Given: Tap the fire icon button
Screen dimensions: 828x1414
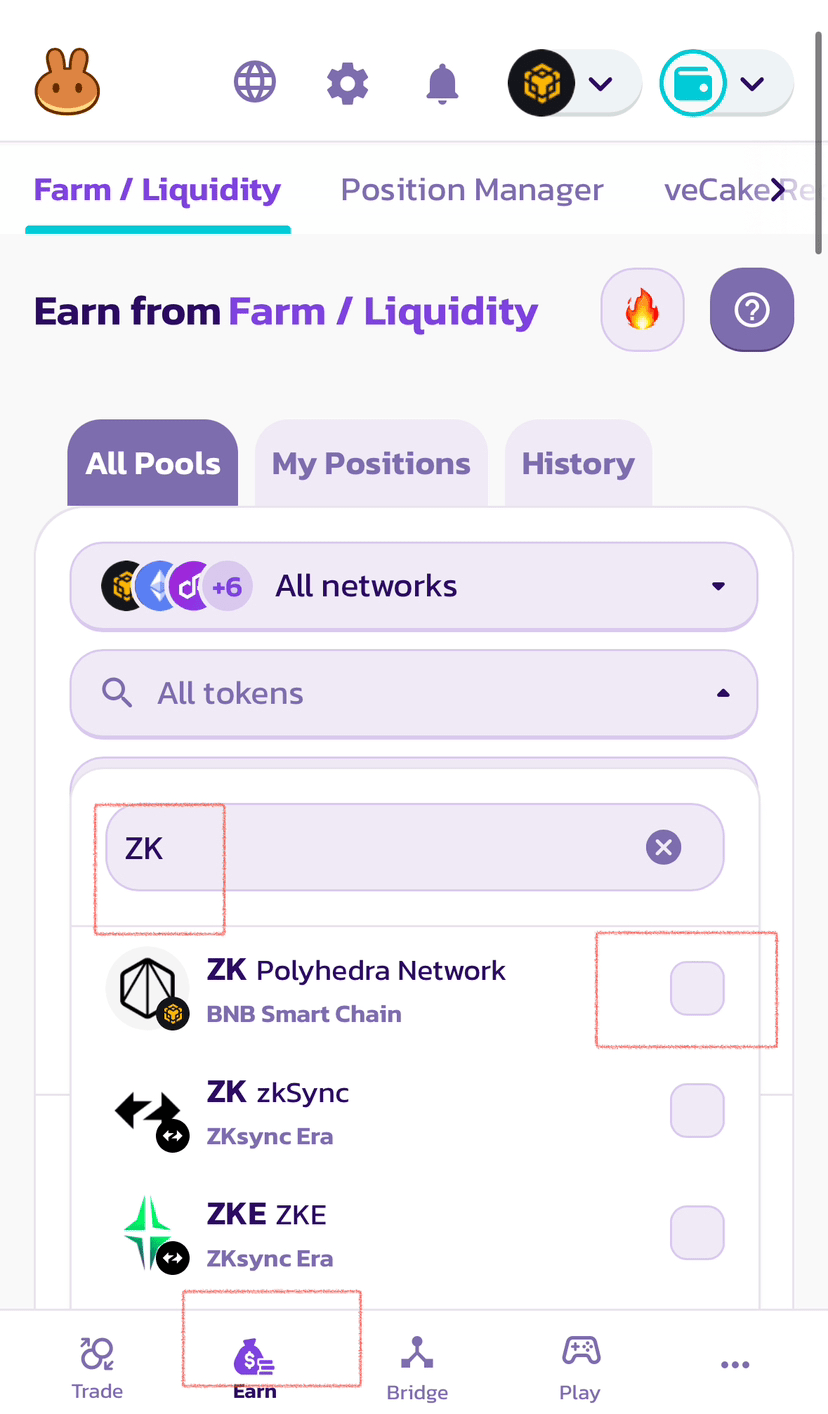Looking at the screenshot, I should (642, 310).
